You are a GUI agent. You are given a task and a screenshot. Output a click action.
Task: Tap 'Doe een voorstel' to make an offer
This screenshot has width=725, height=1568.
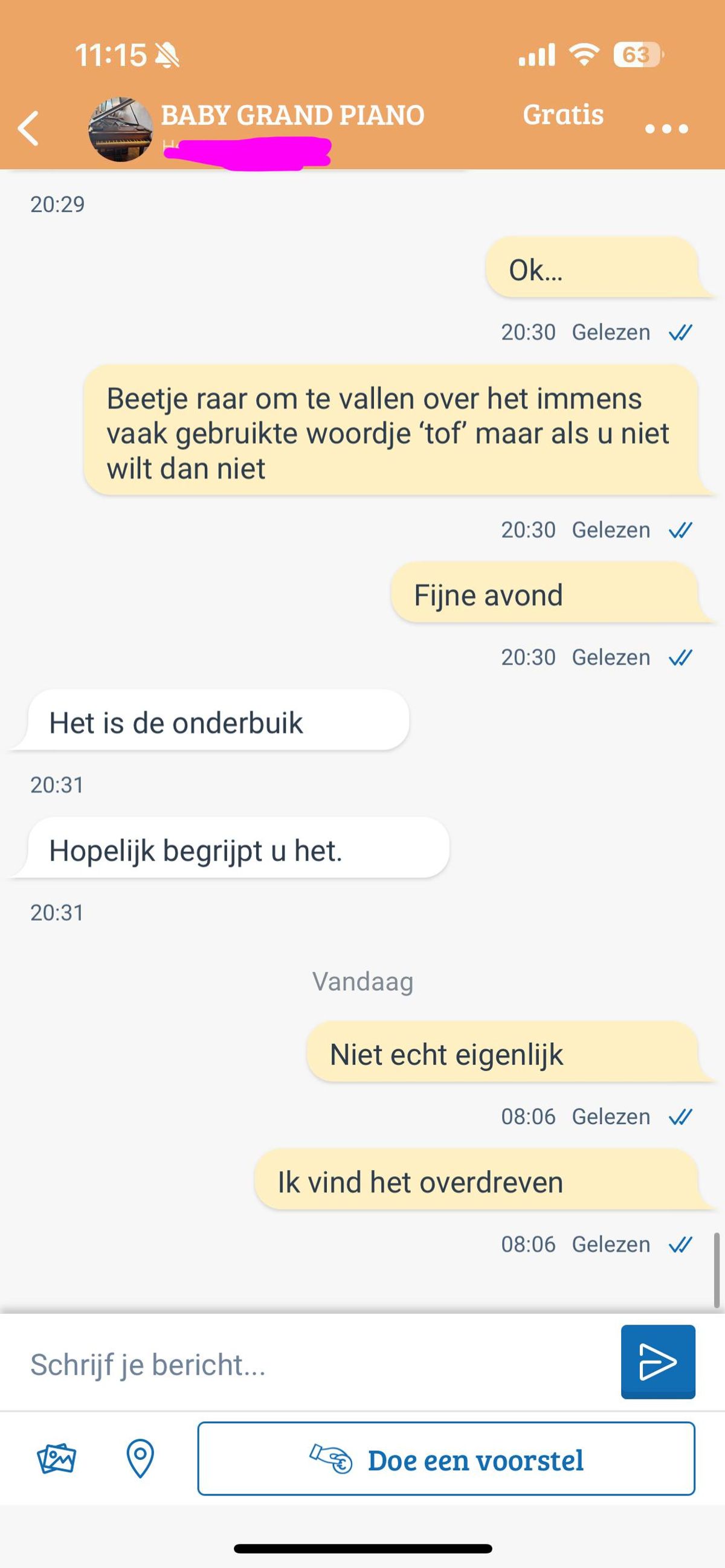[x=446, y=1459]
